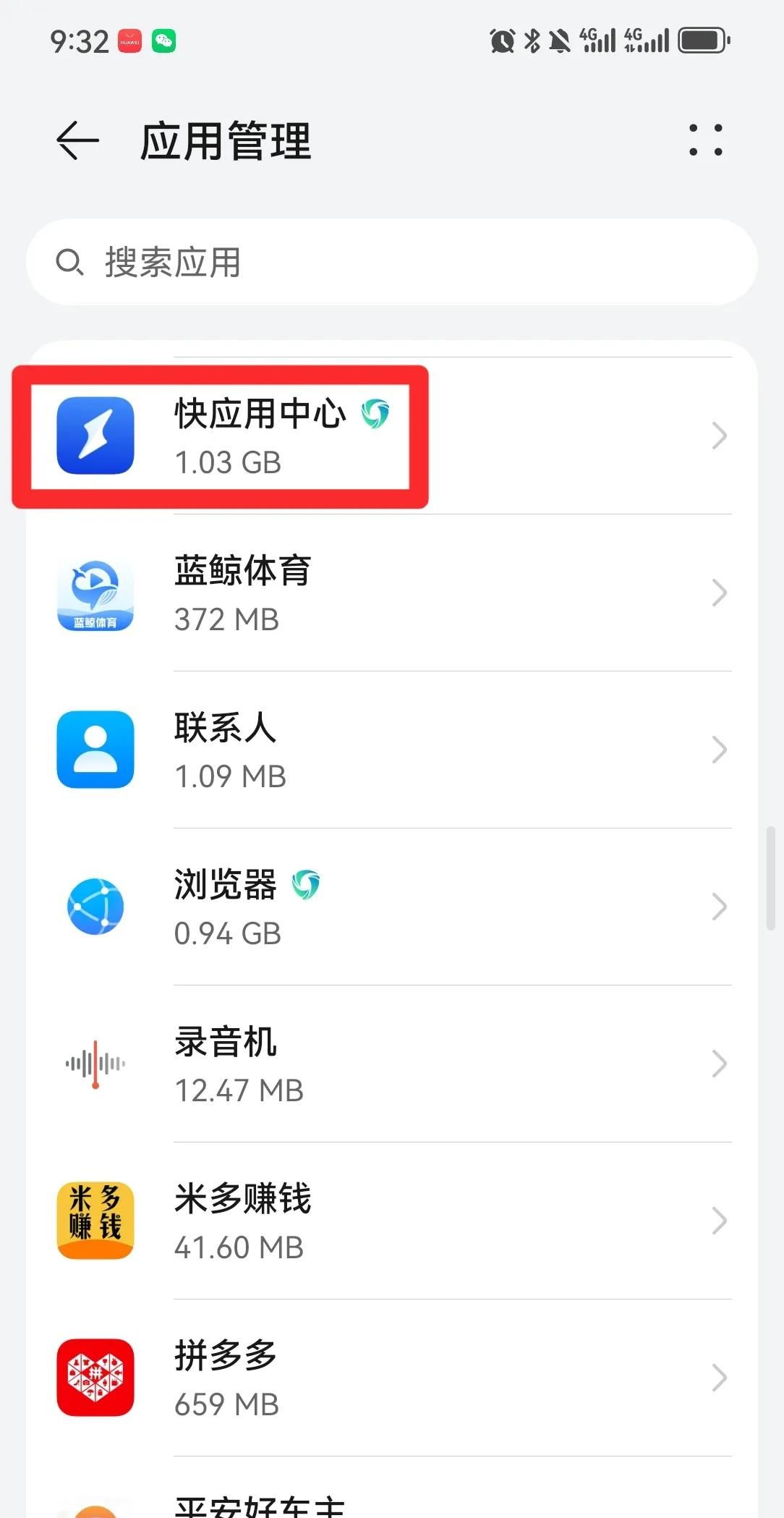The width and height of the screenshot is (784, 1518).
Task: Open 浏览器 app details
Action: pyautogui.click(x=391, y=907)
